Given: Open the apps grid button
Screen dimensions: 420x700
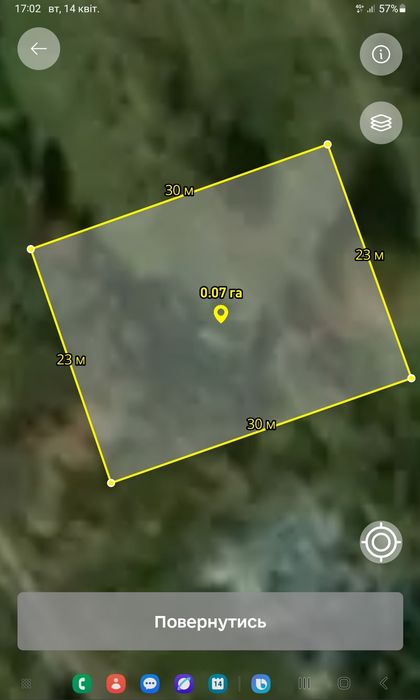Looking at the screenshot, I should (27, 683).
